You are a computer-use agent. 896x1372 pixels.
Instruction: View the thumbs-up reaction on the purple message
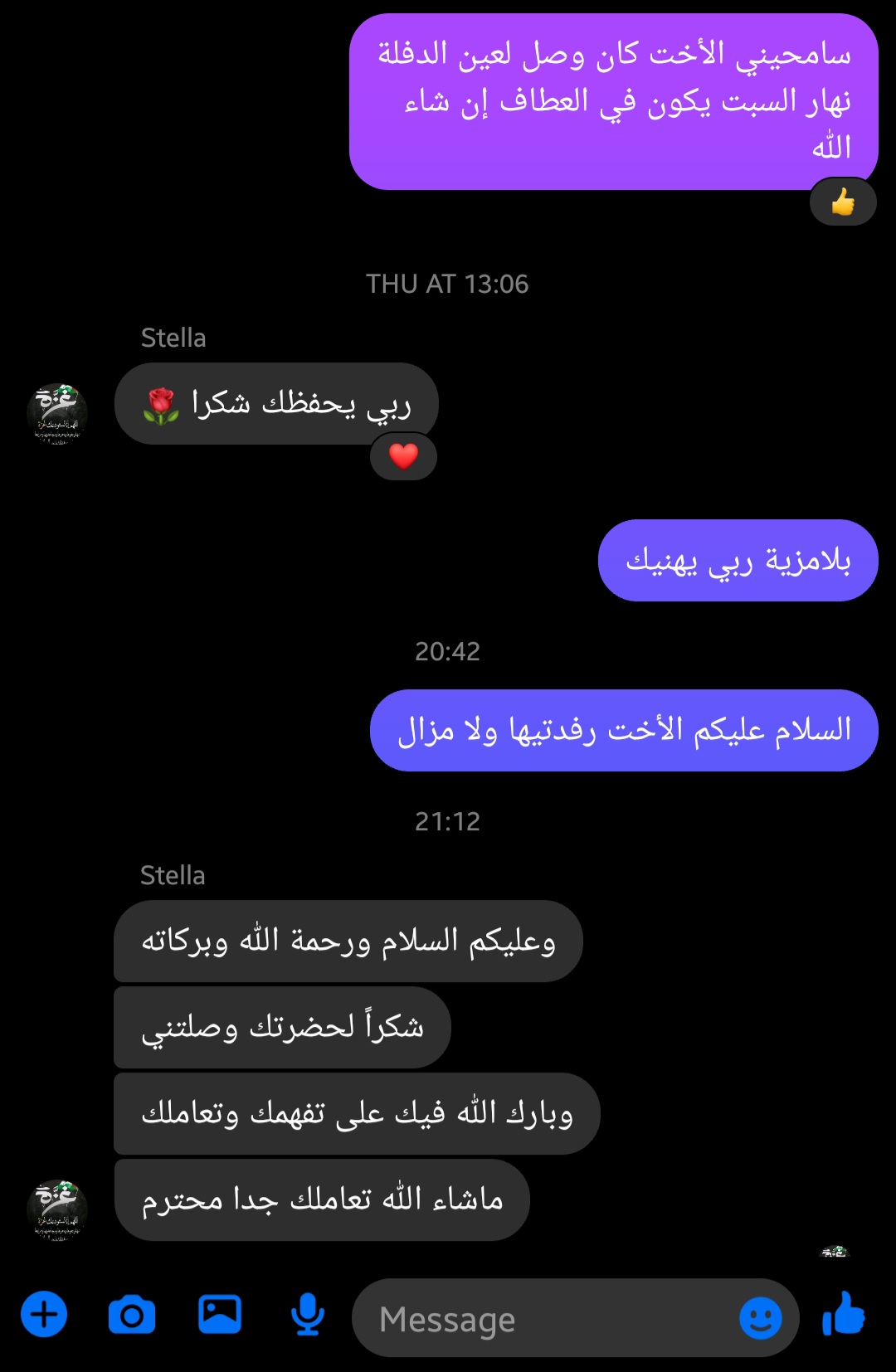click(843, 202)
